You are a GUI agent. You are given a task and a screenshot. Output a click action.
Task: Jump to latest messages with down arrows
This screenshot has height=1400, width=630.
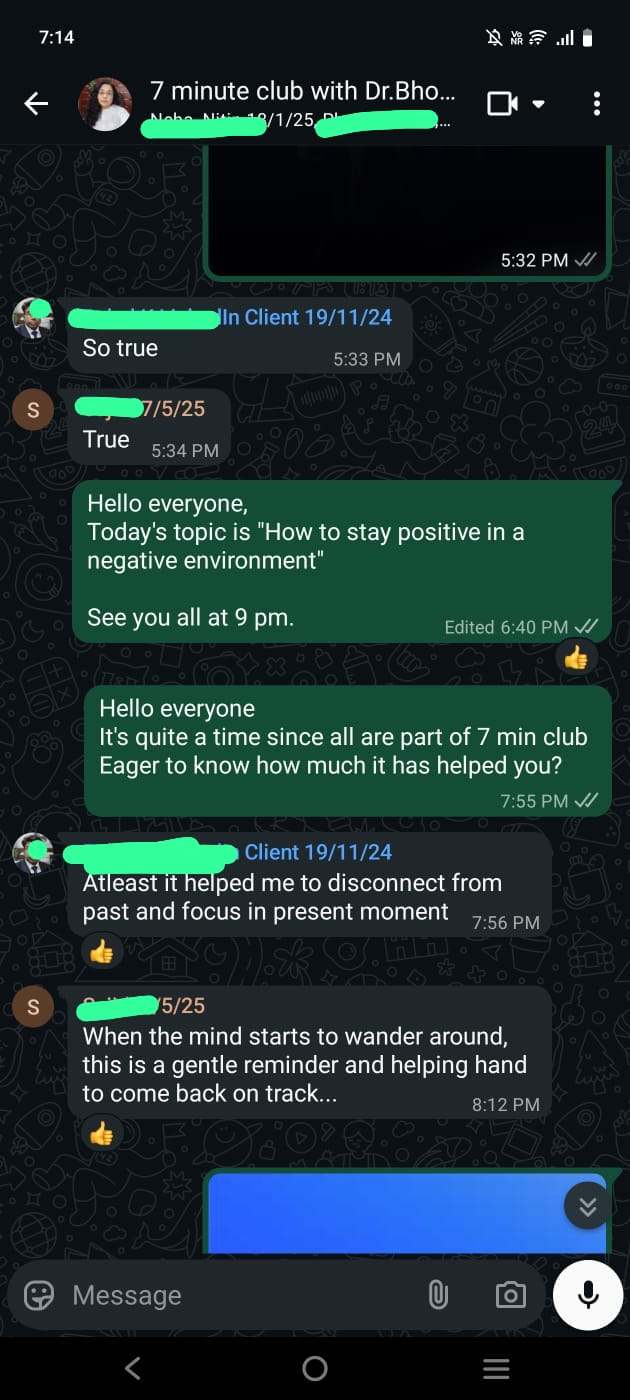click(587, 1206)
